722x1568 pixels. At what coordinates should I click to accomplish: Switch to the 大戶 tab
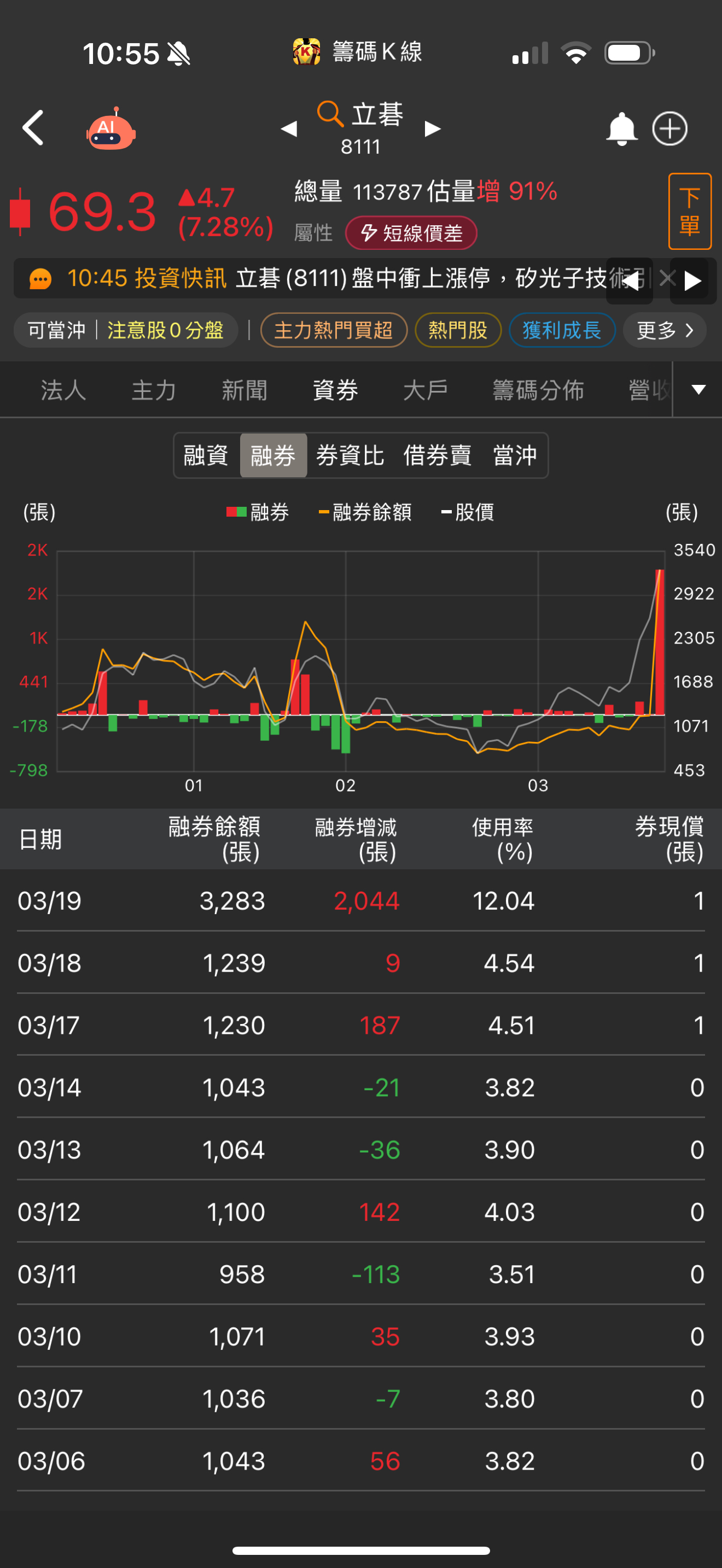pyautogui.click(x=426, y=390)
